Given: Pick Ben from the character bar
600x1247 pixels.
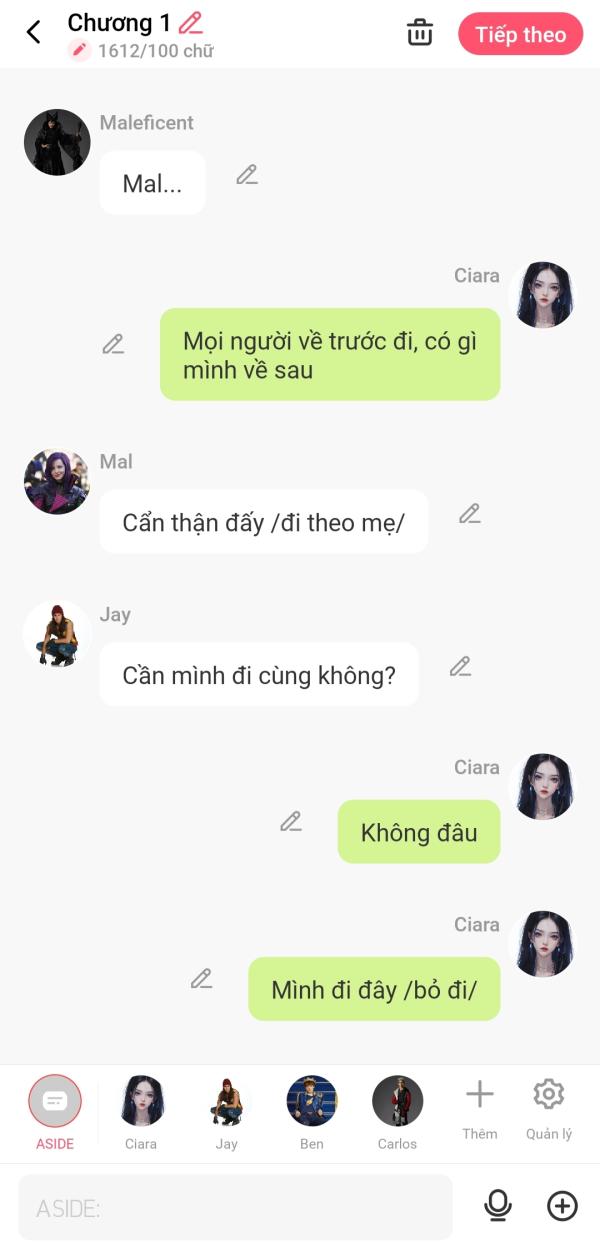Looking at the screenshot, I should [x=312, y=1112].
